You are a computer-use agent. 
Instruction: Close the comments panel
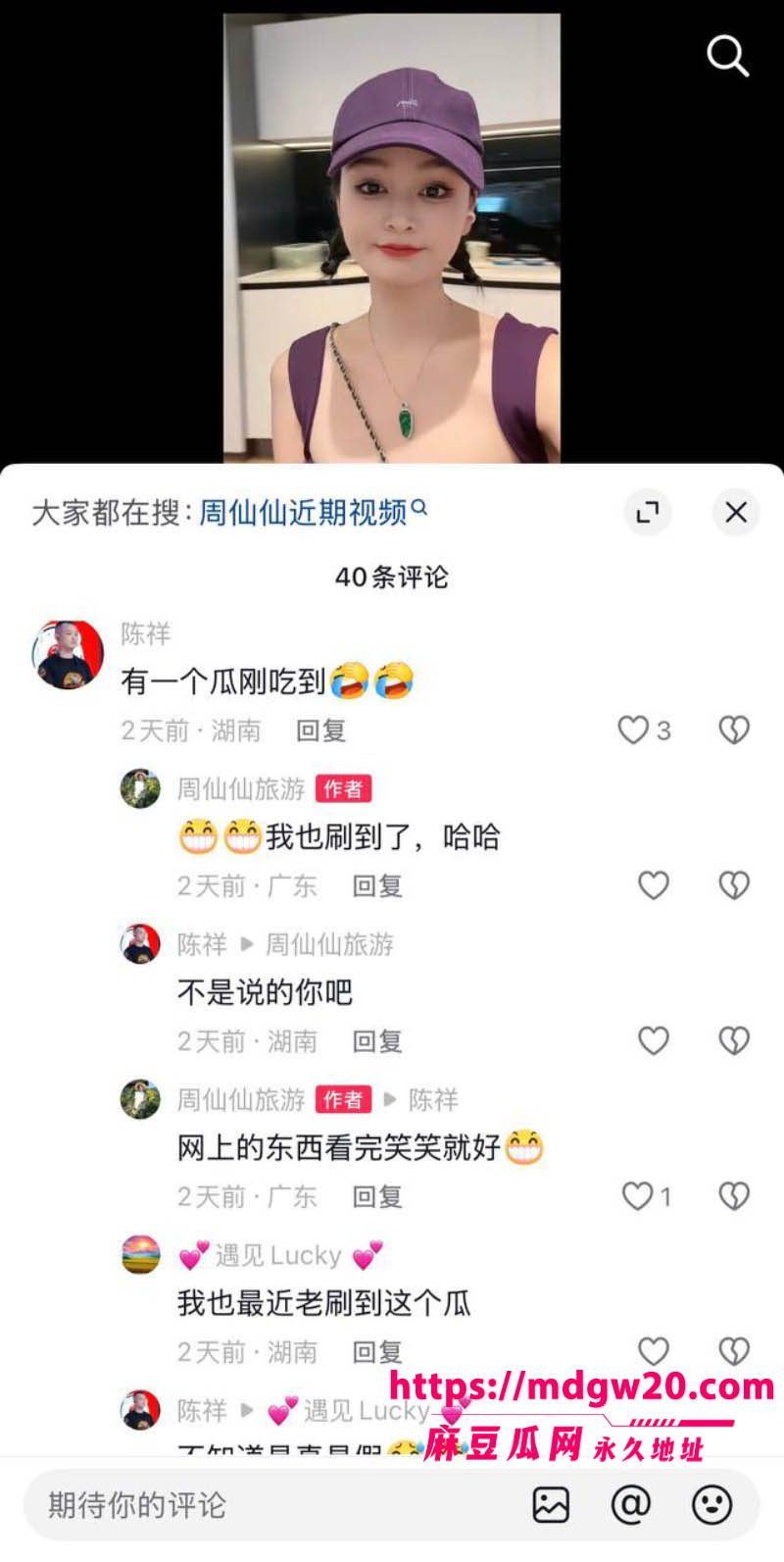pos(736,512)
